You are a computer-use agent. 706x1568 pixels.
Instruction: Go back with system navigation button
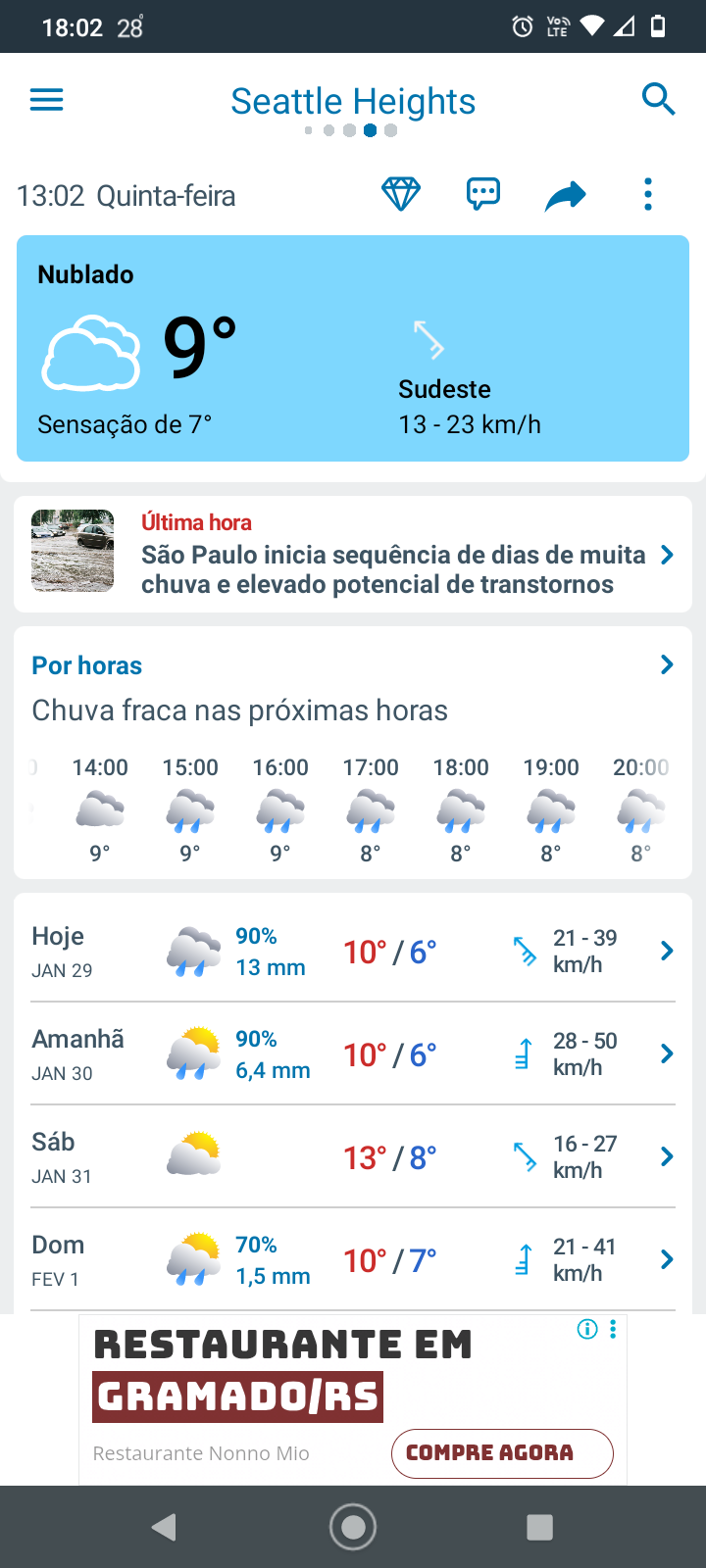[x=164, y=1527]
